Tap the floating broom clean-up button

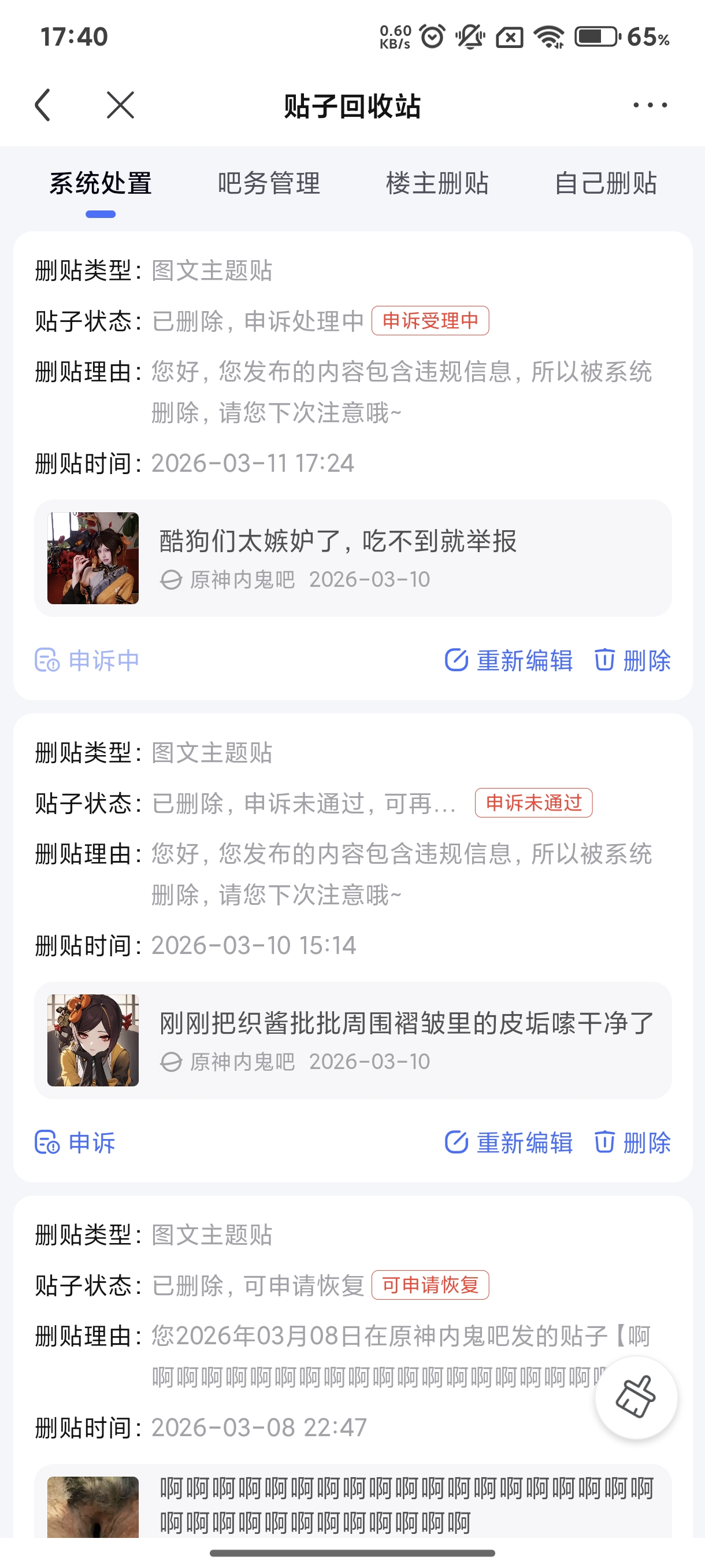pos(636,1397)
